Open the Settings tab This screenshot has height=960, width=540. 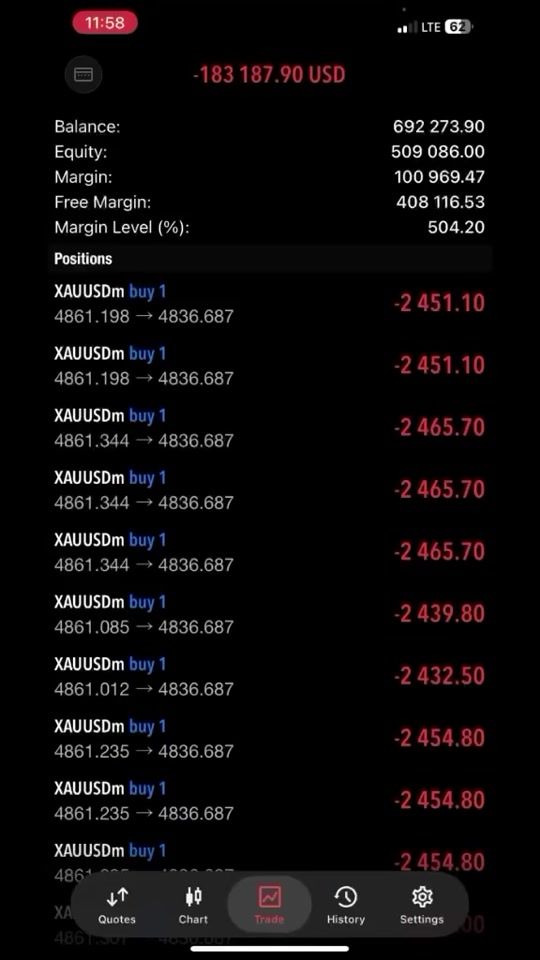422,906
